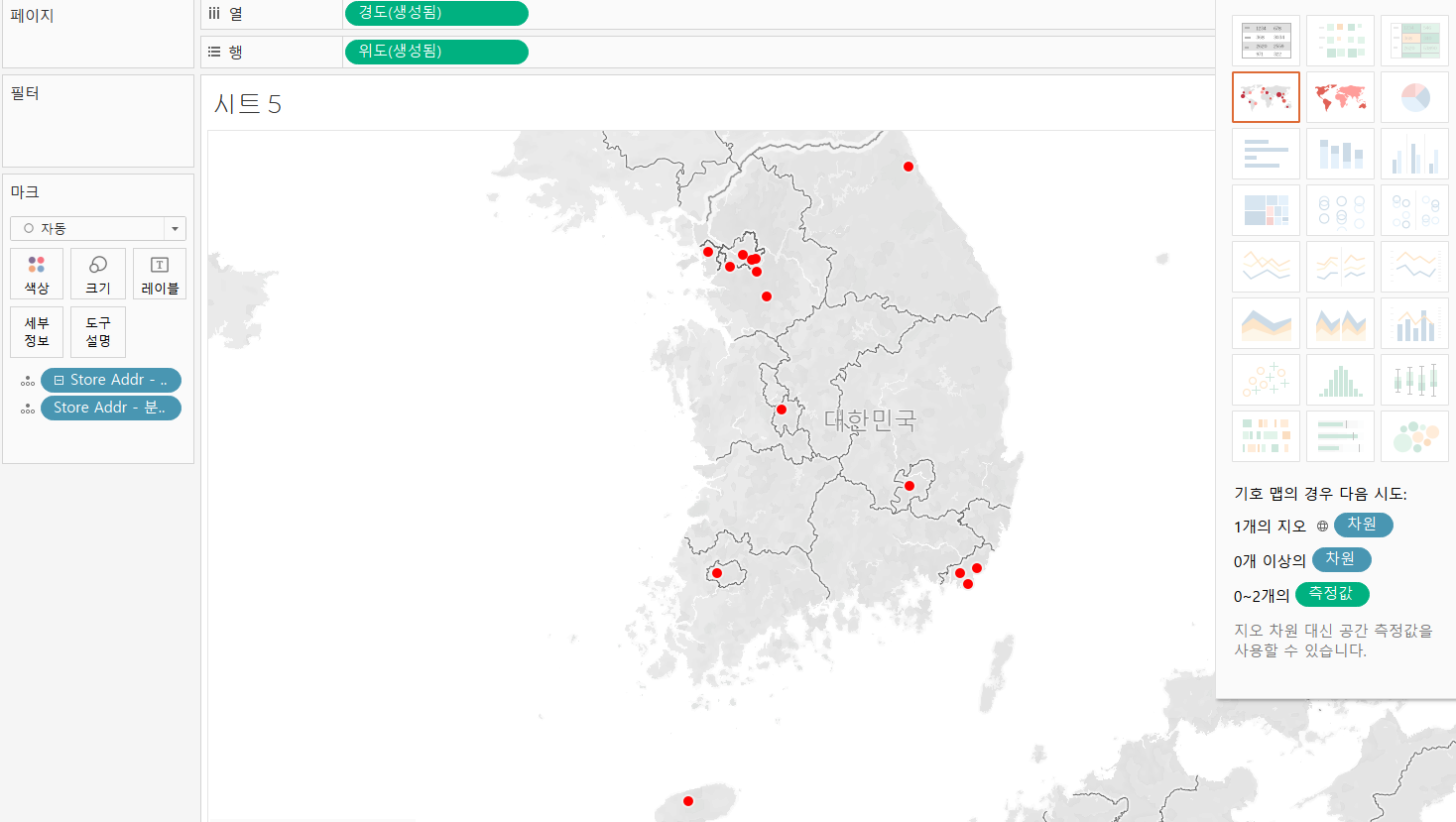Choose the scatter plot chart type
This screenshot has width=1456, height=822.
tap(1266, 380)
